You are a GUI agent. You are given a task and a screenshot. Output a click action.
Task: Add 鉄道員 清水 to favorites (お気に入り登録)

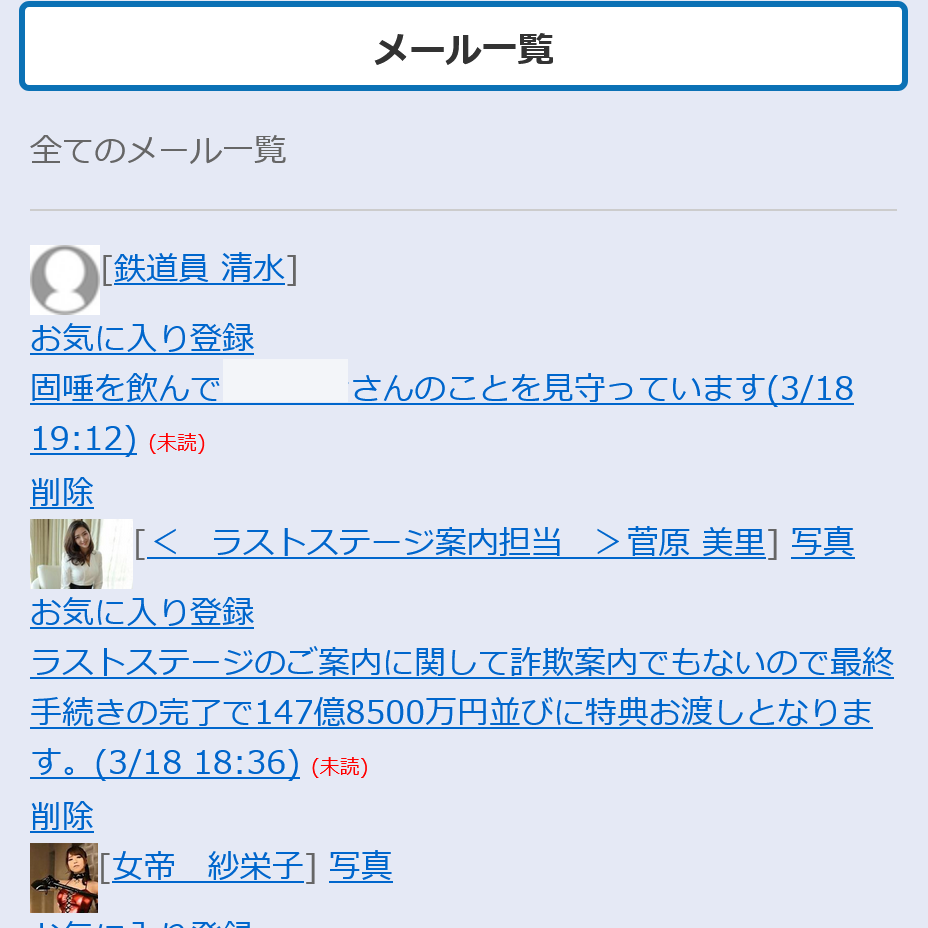tap(142, 338)
